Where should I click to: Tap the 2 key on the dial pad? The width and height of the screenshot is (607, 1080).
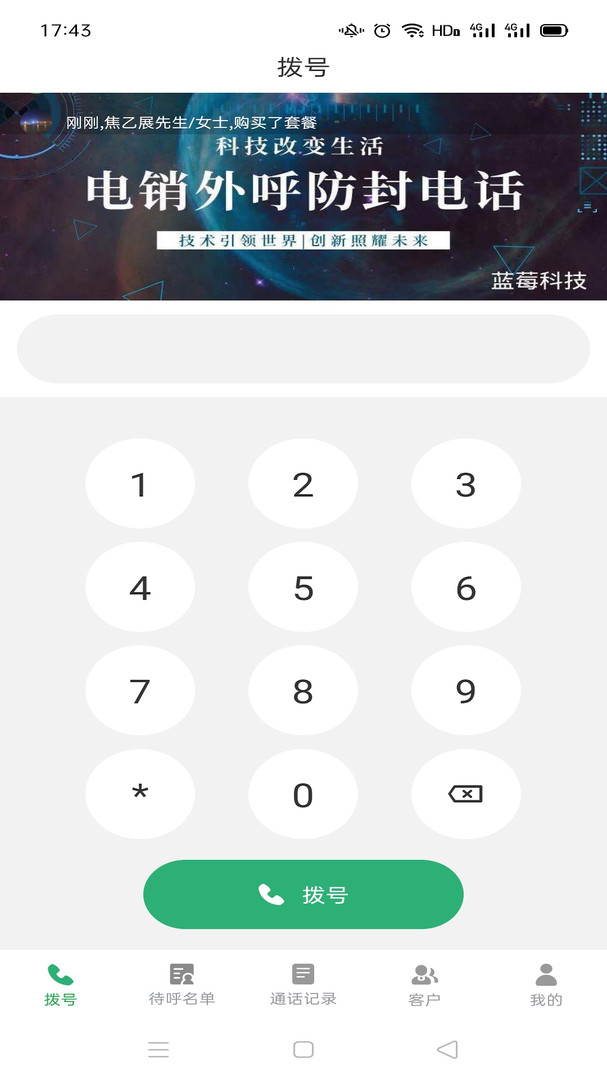(303, 484)
